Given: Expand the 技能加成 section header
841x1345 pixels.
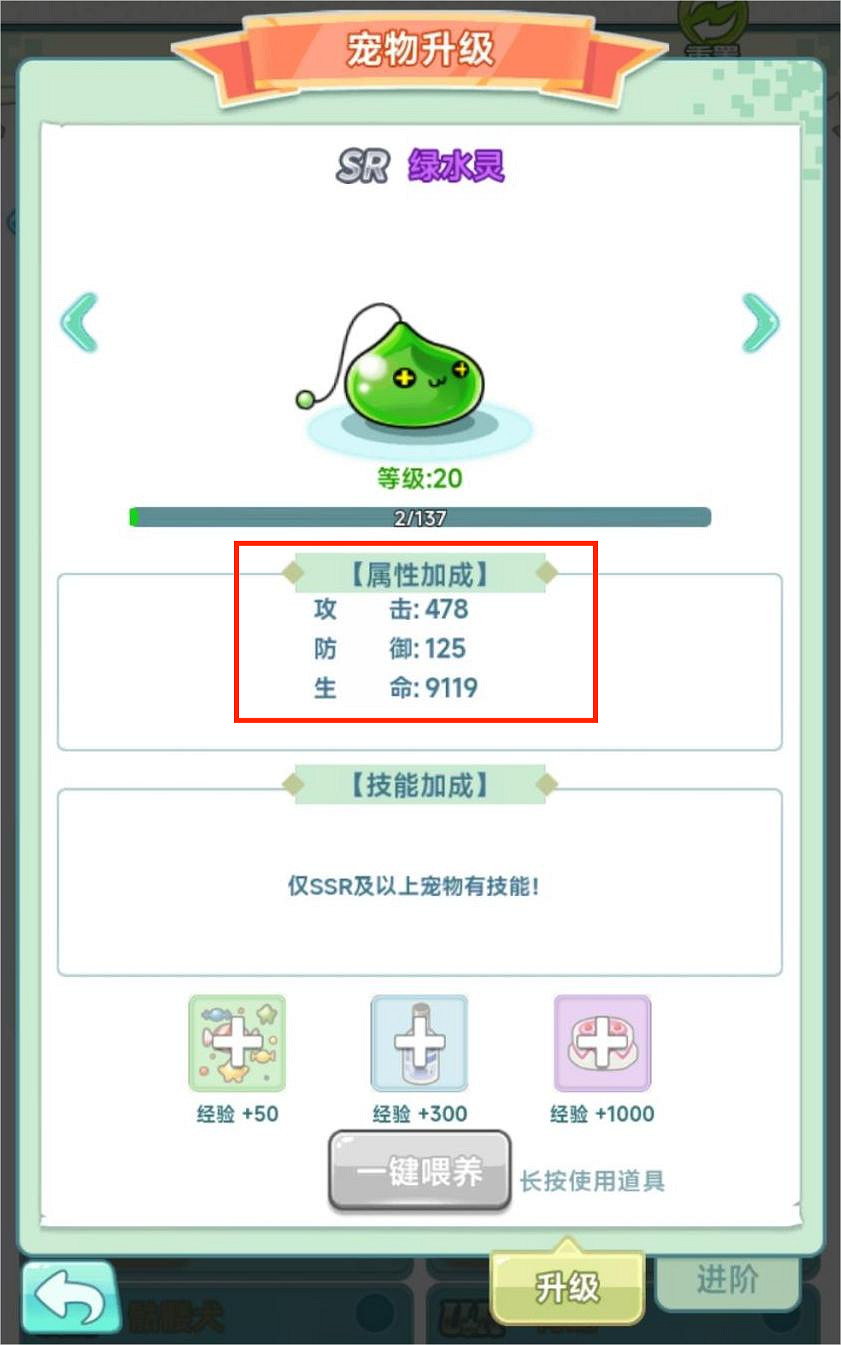Looking at the screenshot, I should pos(419,786).
